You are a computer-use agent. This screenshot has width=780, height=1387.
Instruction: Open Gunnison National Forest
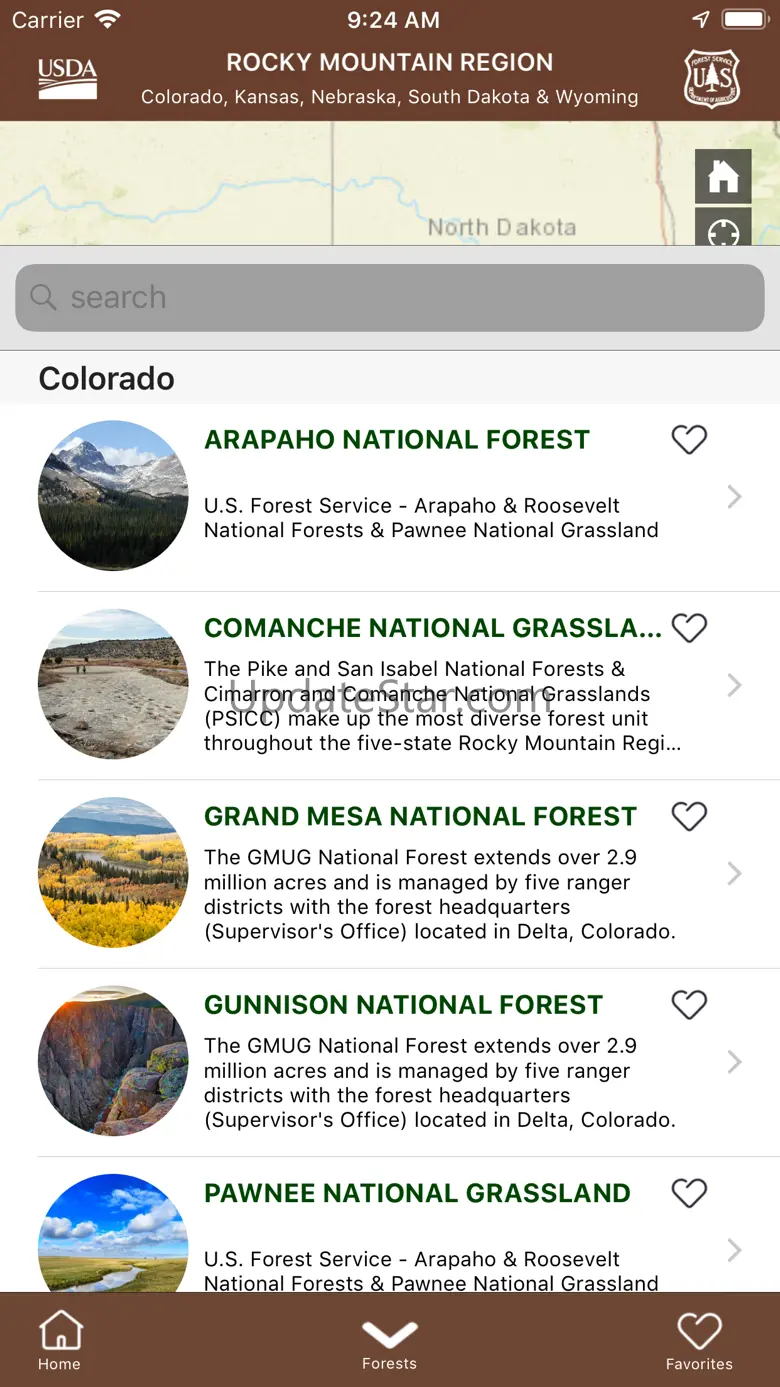(390, 1062)
